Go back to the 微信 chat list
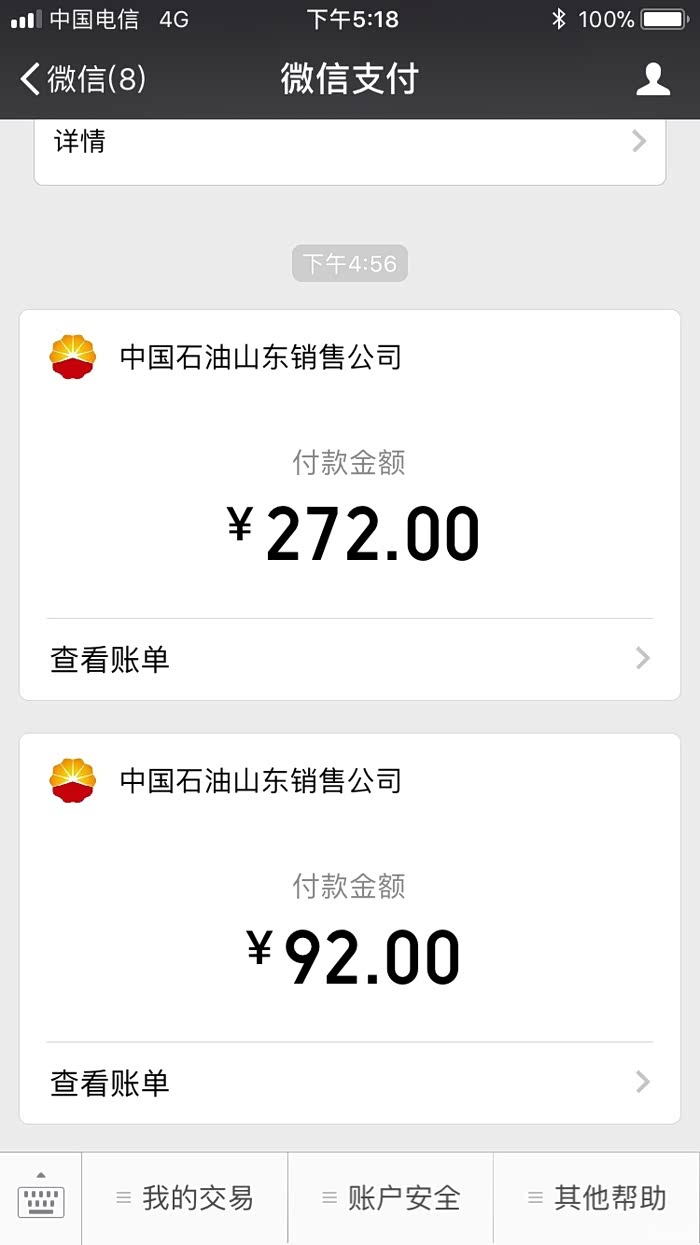The height and width of the screenshot is (1245, 700). (x=82, y=79)
